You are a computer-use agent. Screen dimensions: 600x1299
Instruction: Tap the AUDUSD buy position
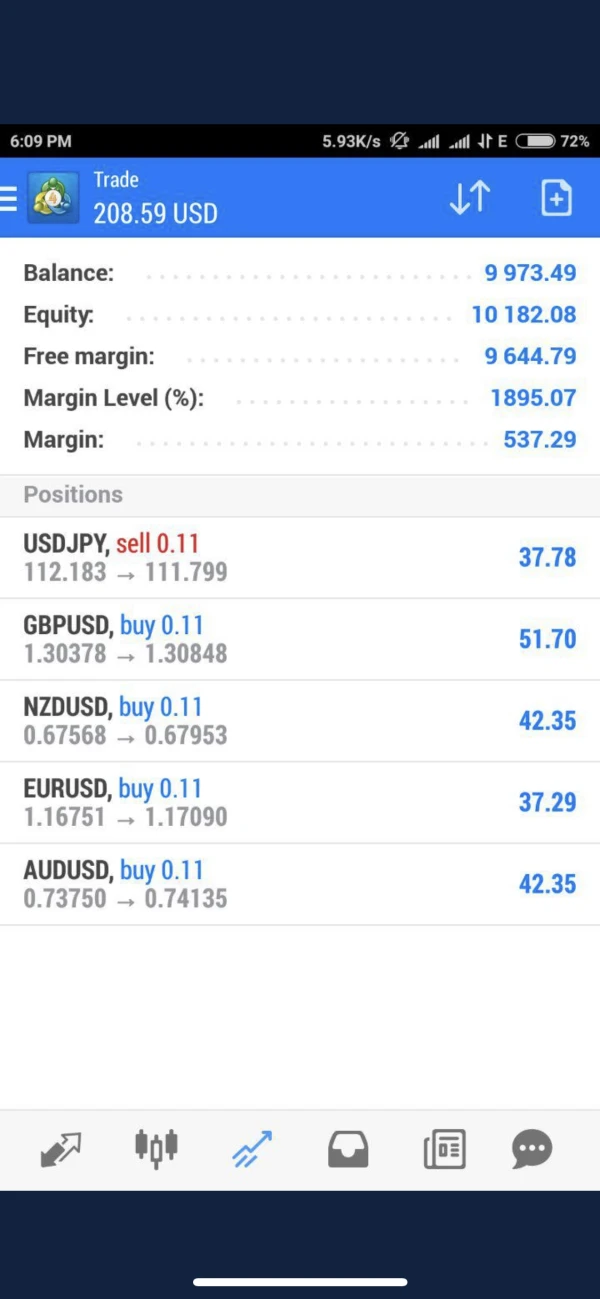(x=300, y=885)
